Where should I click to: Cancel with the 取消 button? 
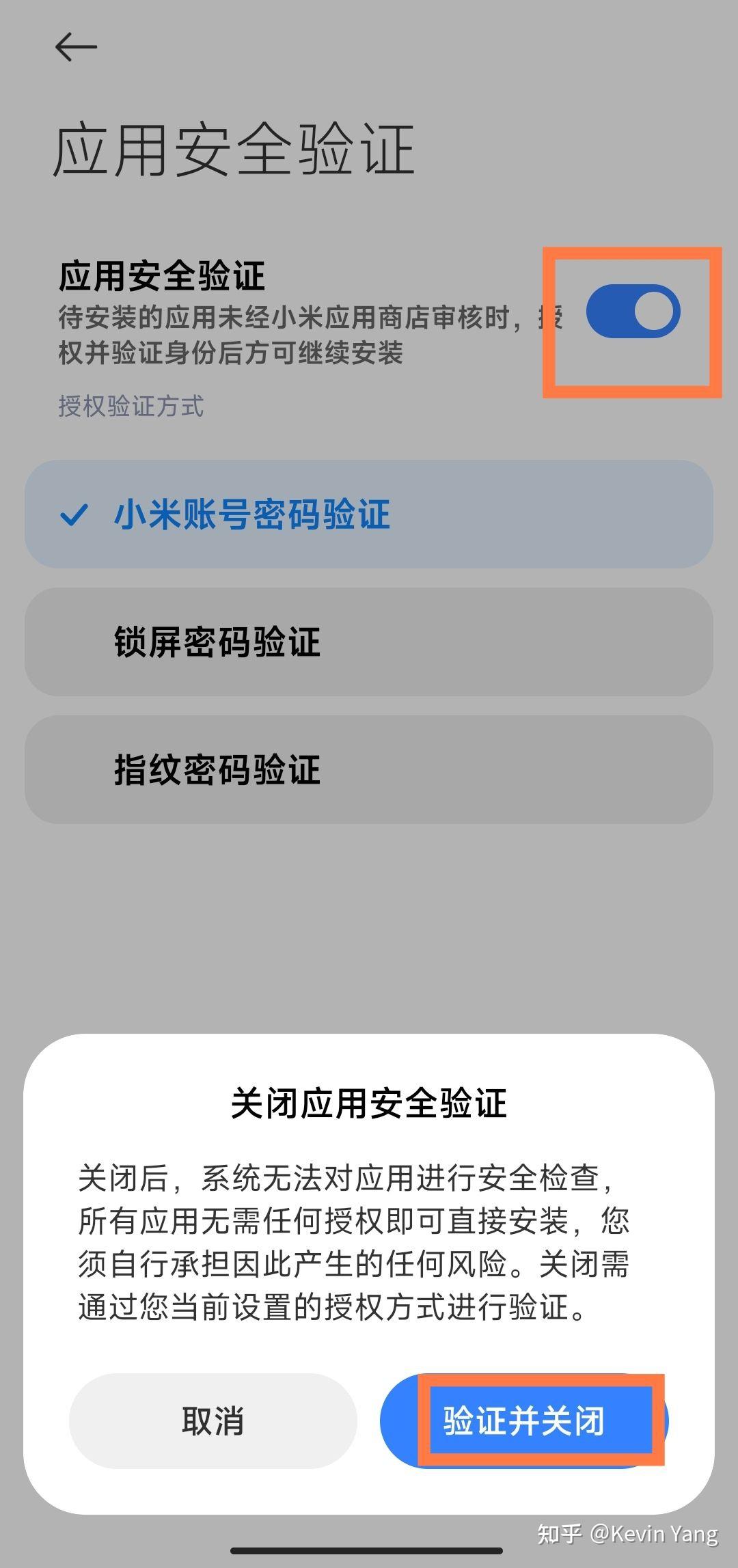click(213, 1421)
